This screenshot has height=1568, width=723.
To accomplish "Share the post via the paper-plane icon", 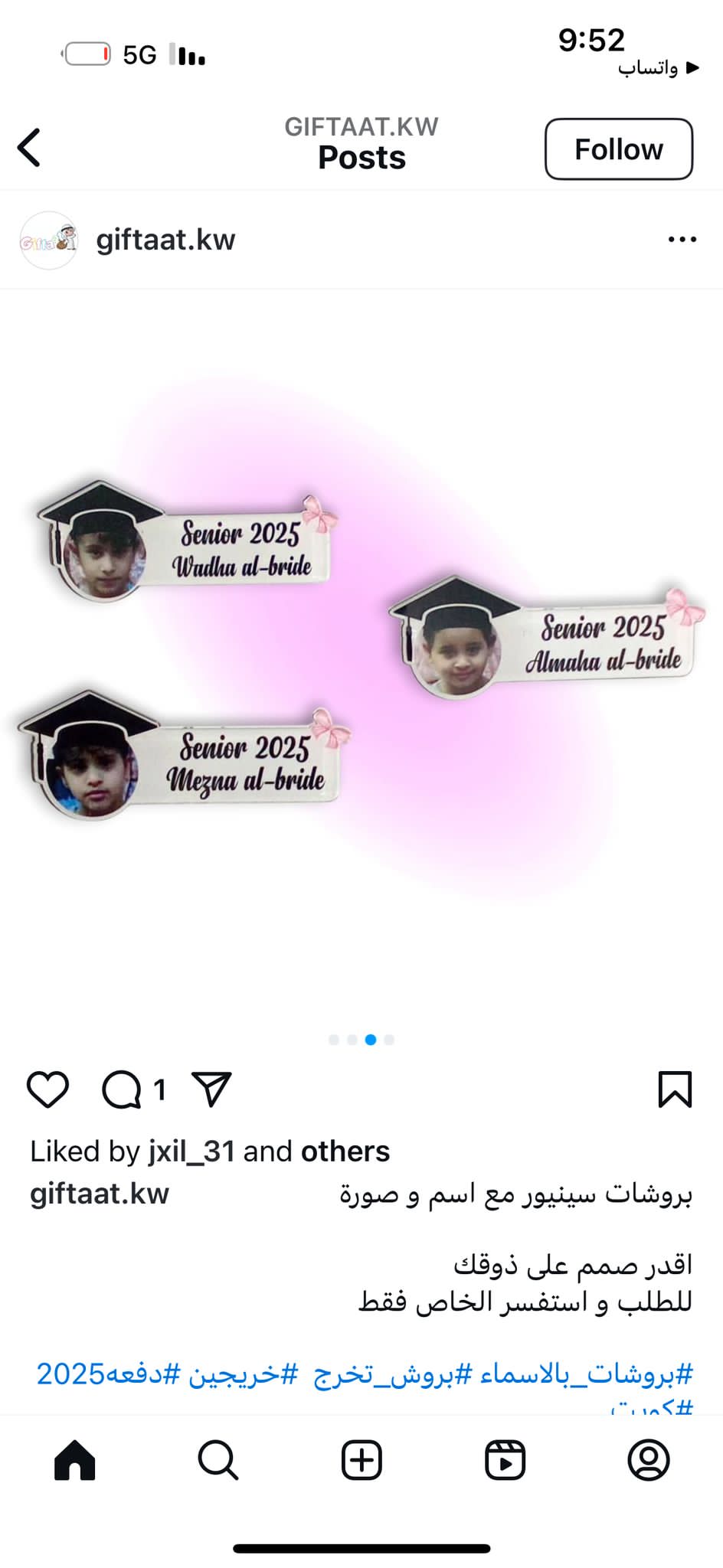I will coord(211,1089).
